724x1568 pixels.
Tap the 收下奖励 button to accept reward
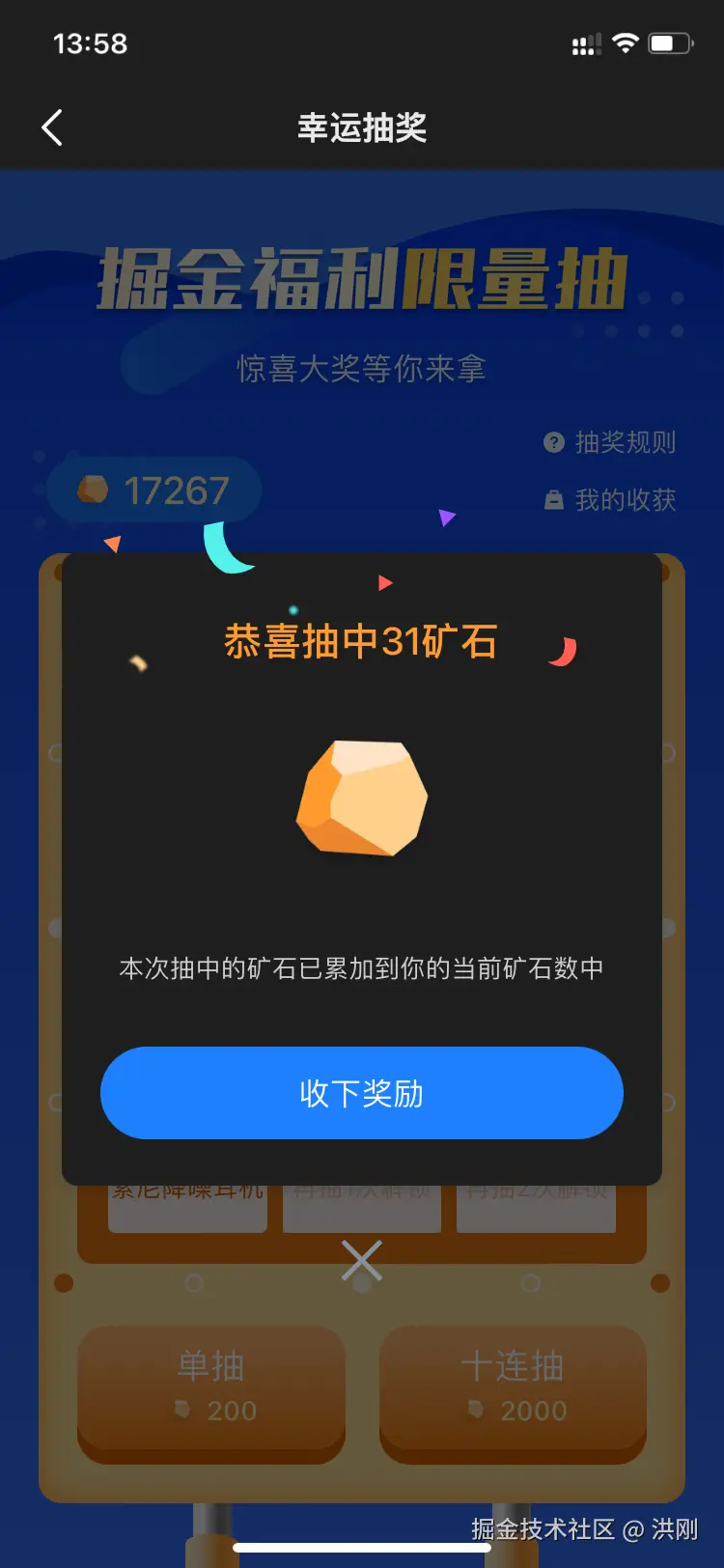[362, 1093]
